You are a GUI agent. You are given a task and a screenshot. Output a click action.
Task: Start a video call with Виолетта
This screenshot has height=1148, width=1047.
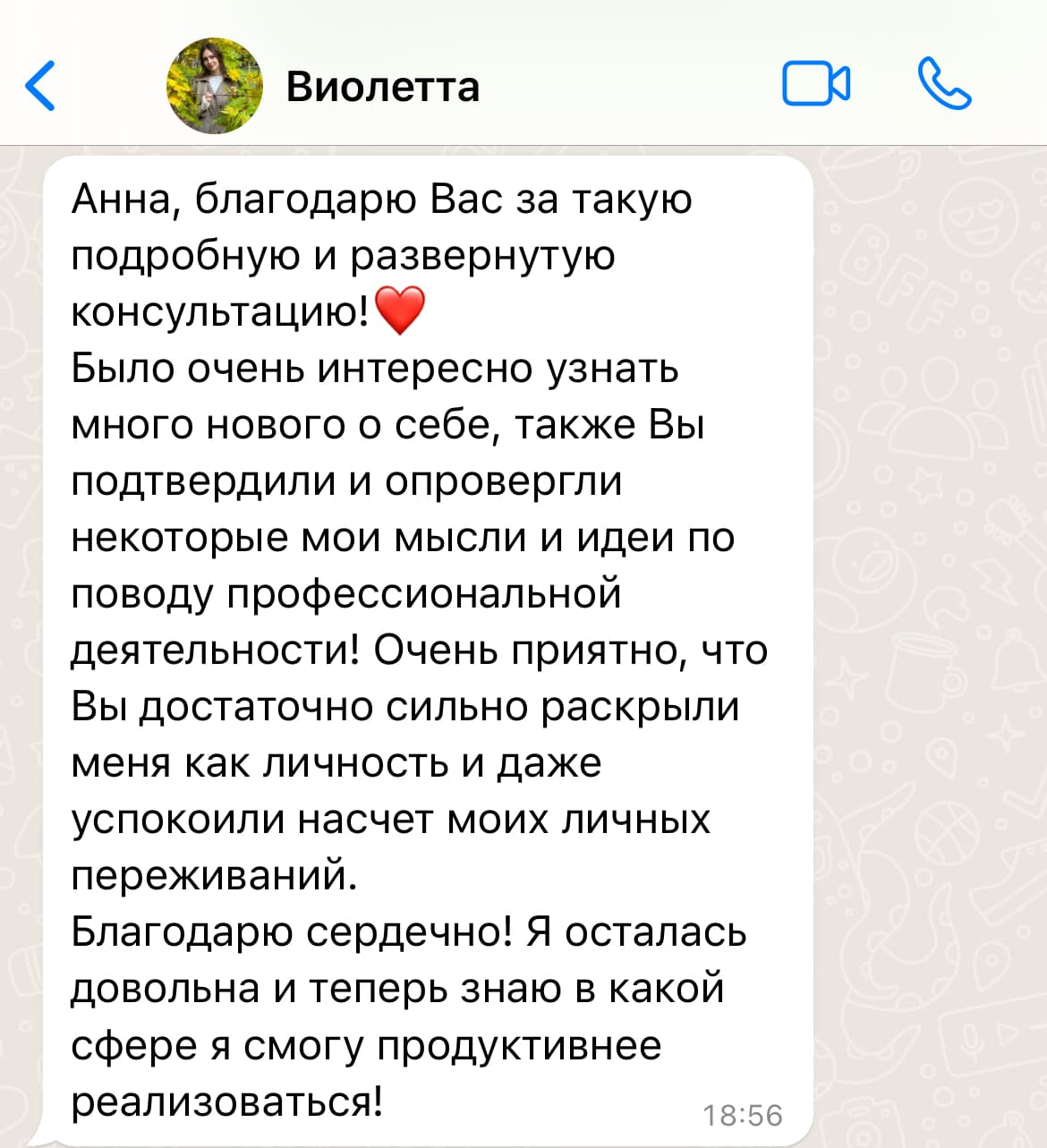click(x=816, y=84)
